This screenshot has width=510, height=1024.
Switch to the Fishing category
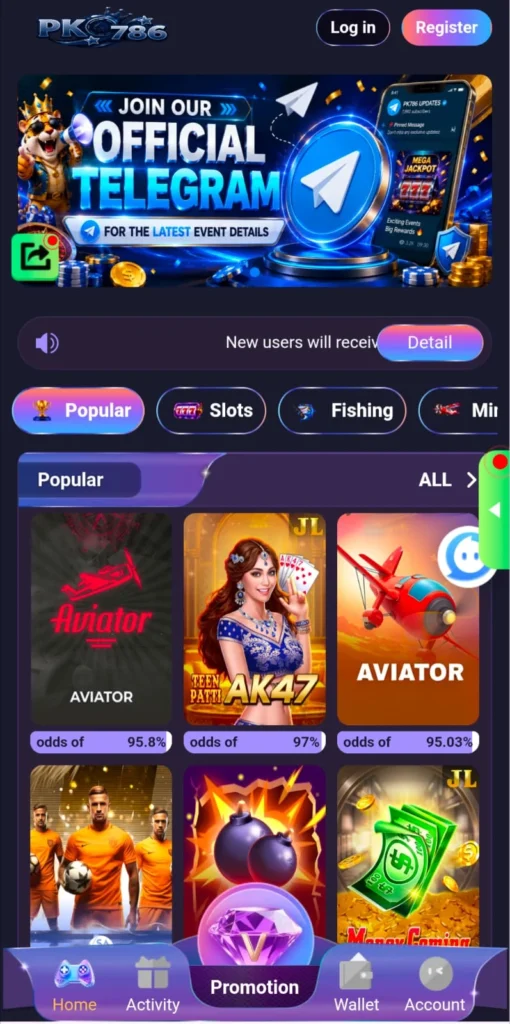tap(342, 411)
